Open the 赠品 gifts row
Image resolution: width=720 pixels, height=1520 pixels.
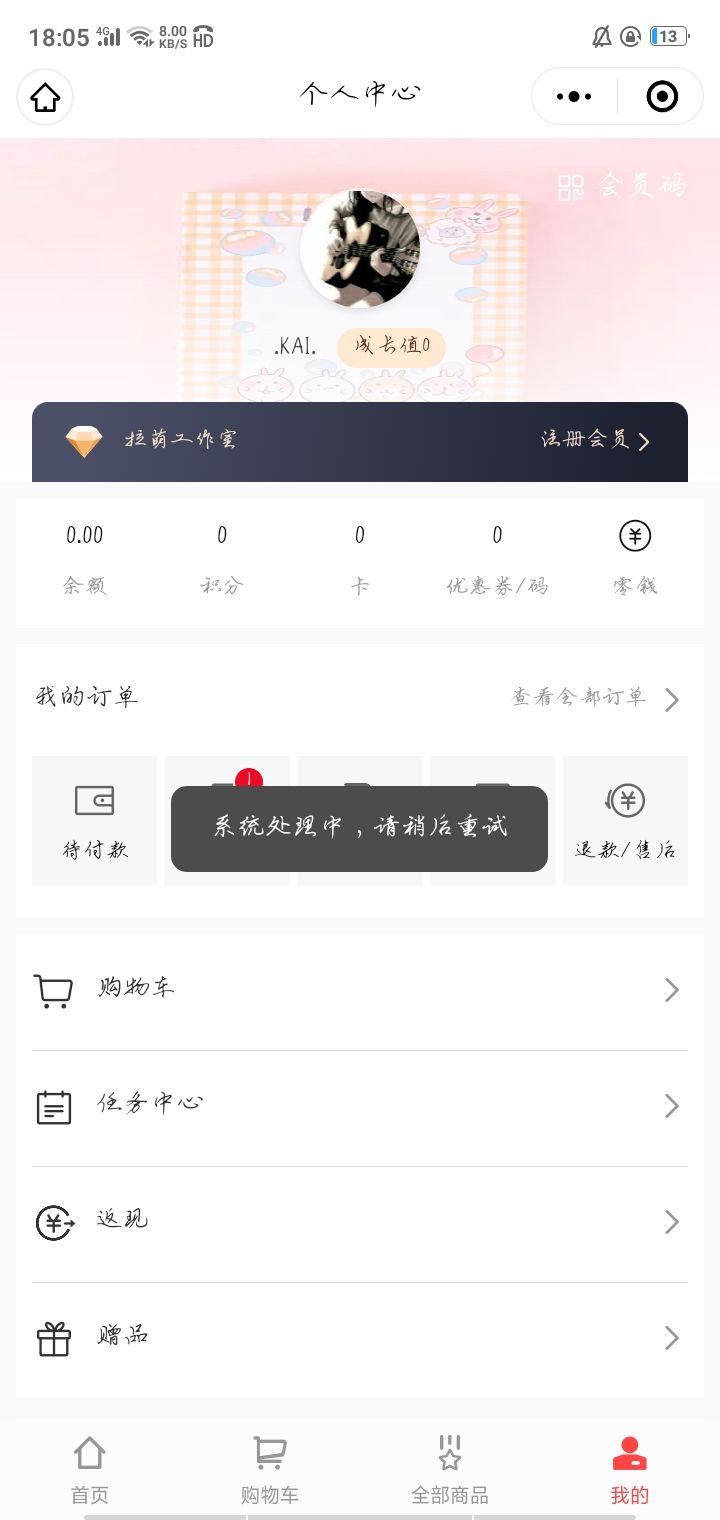point(360,1338)
